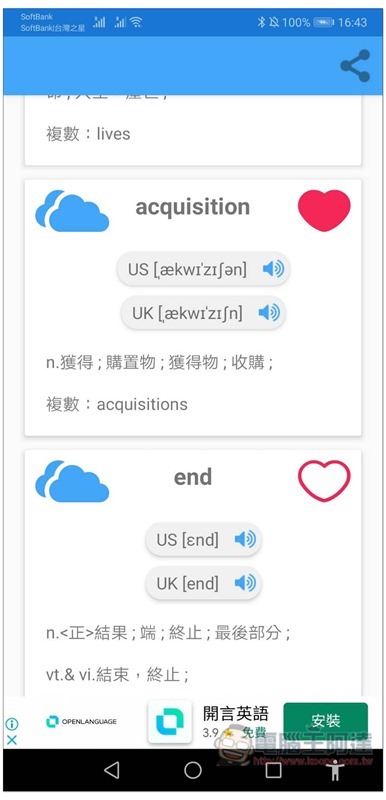Unfavorite the word acquisition with the heart
Image resolution: width=386 pixels, height=800 pixels.
tap(324, 210)
